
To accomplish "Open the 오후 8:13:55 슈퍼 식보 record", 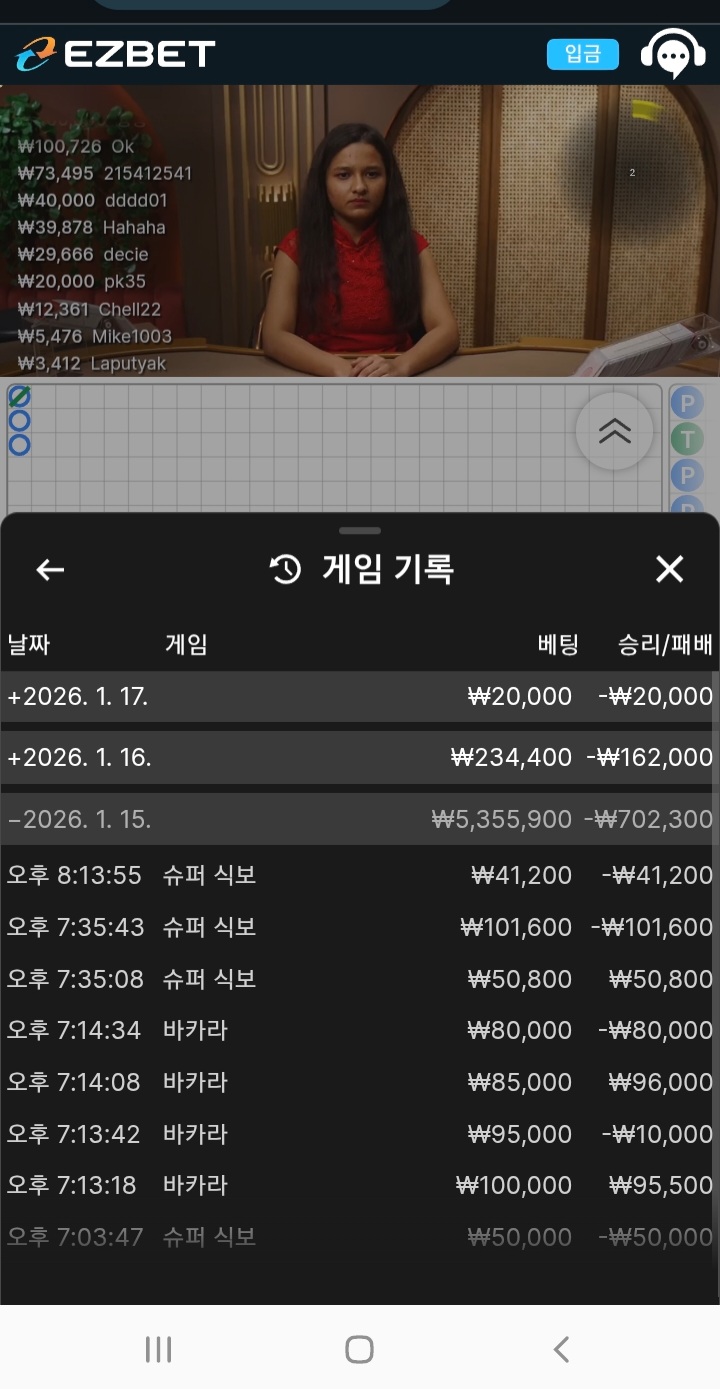I will pos(360,876).
